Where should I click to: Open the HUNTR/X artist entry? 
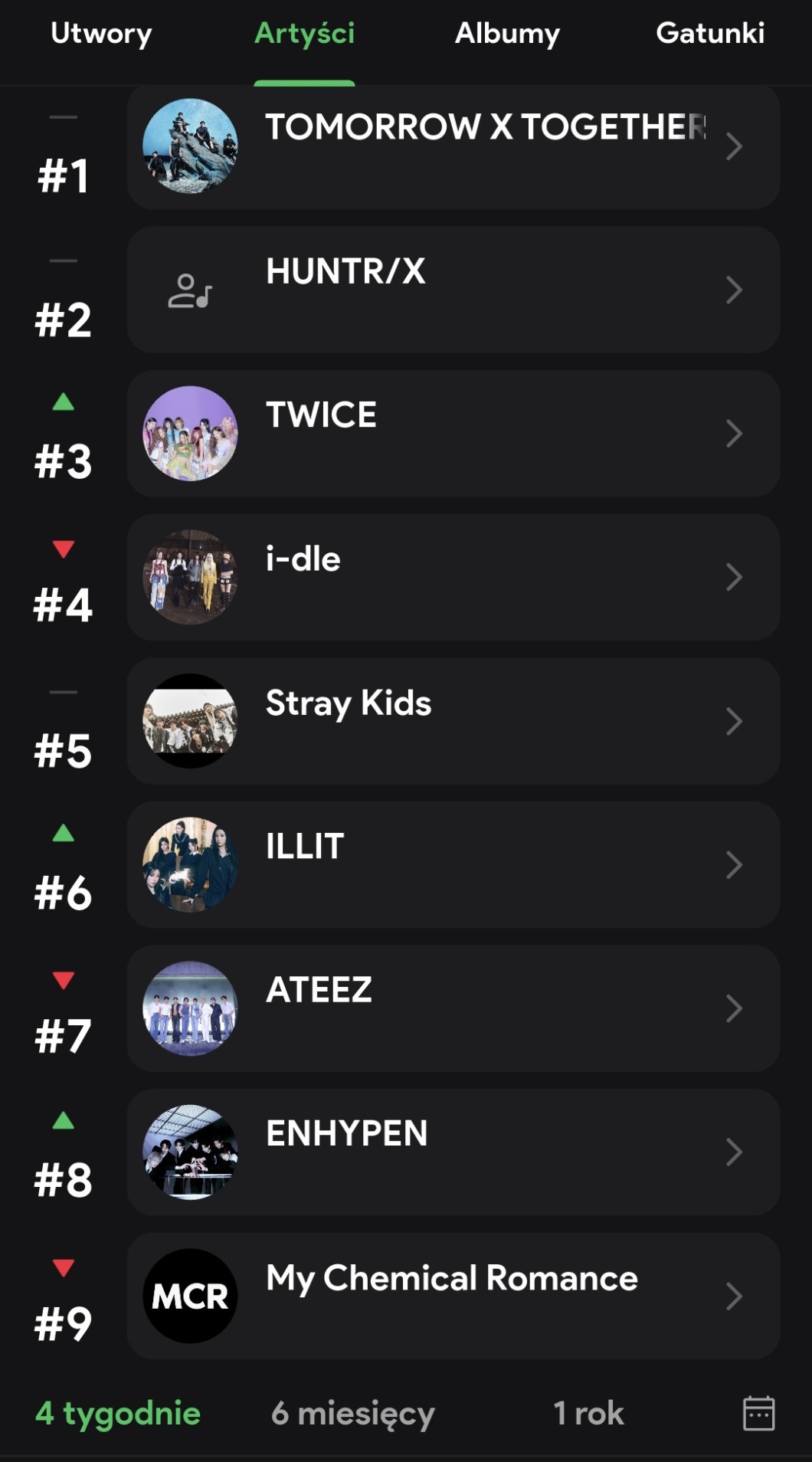point(453,290)
